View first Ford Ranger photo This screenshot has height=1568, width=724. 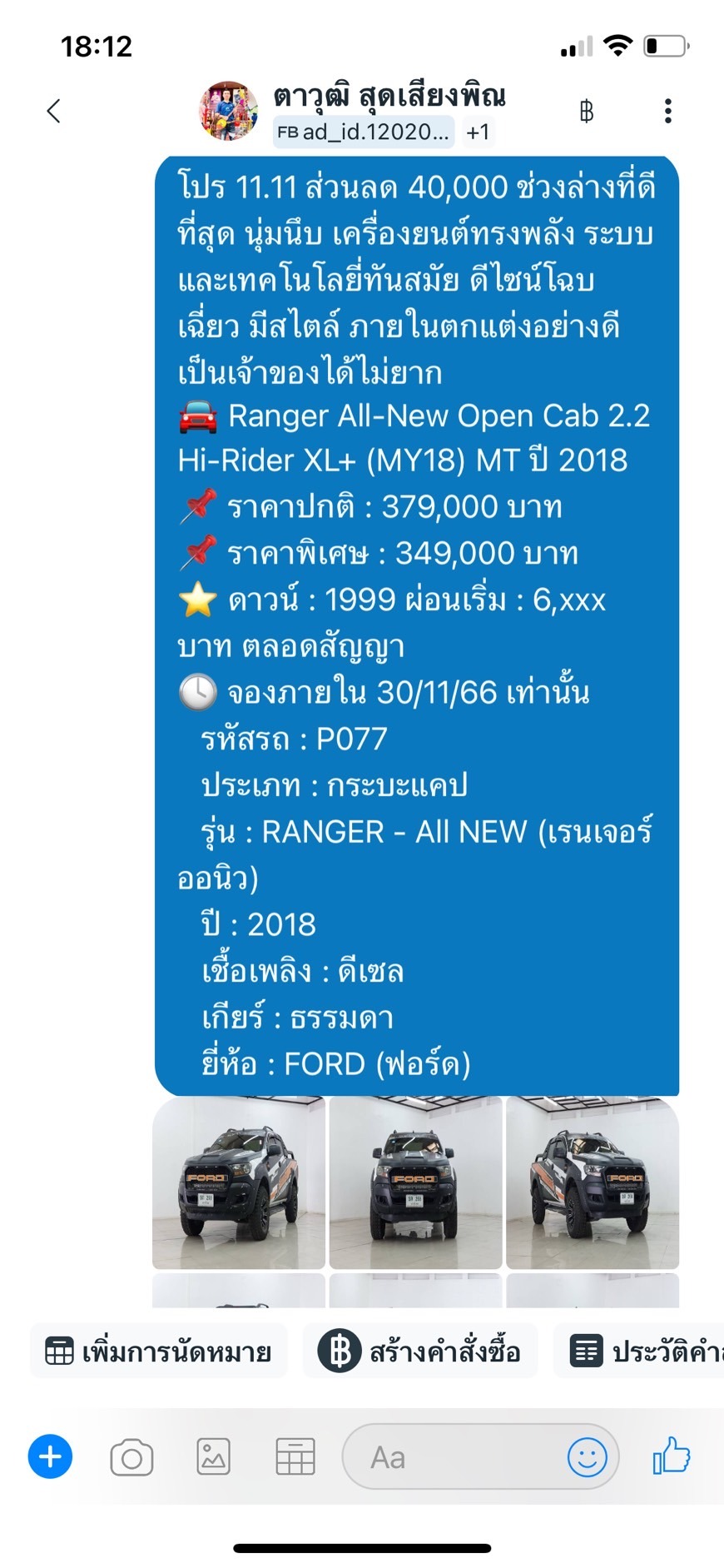tap(239, 1182)
